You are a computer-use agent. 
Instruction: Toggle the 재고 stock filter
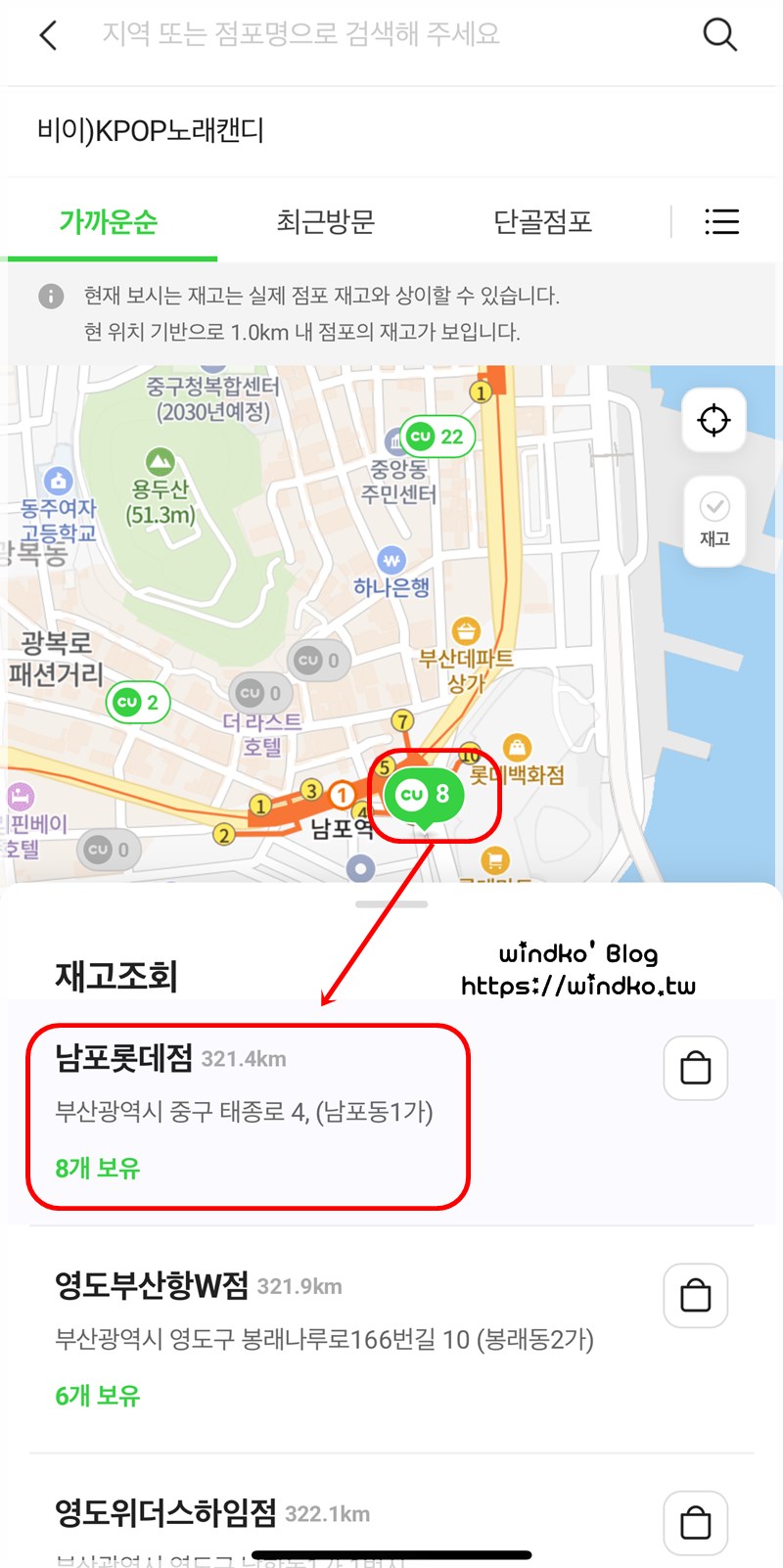pyautogui.click(x=714, y=520)
